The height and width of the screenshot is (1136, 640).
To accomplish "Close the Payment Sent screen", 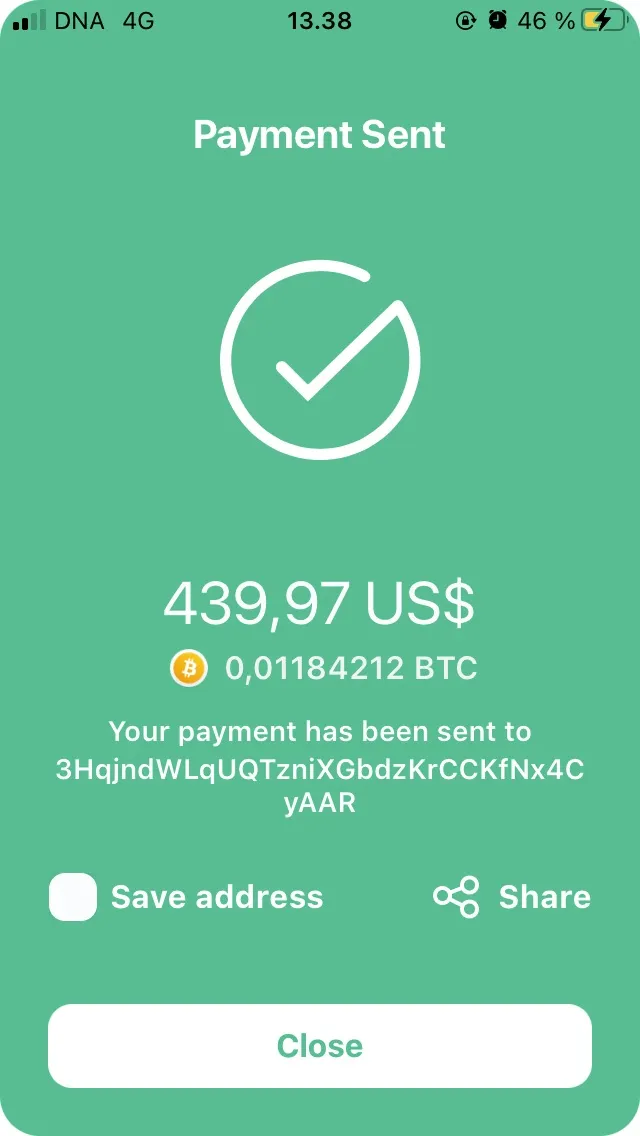I will pos(320,1045).
